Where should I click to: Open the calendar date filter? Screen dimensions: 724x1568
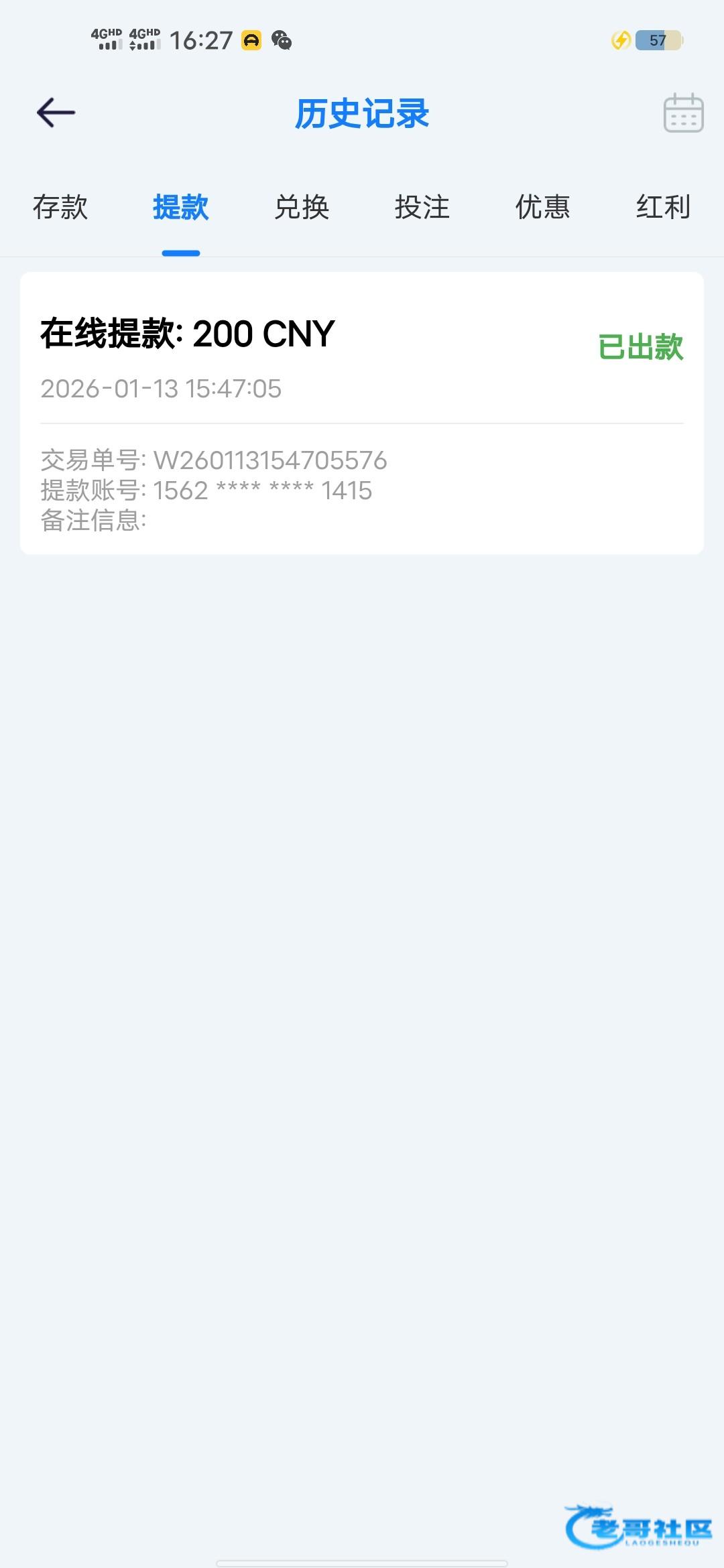click(682, 113)
